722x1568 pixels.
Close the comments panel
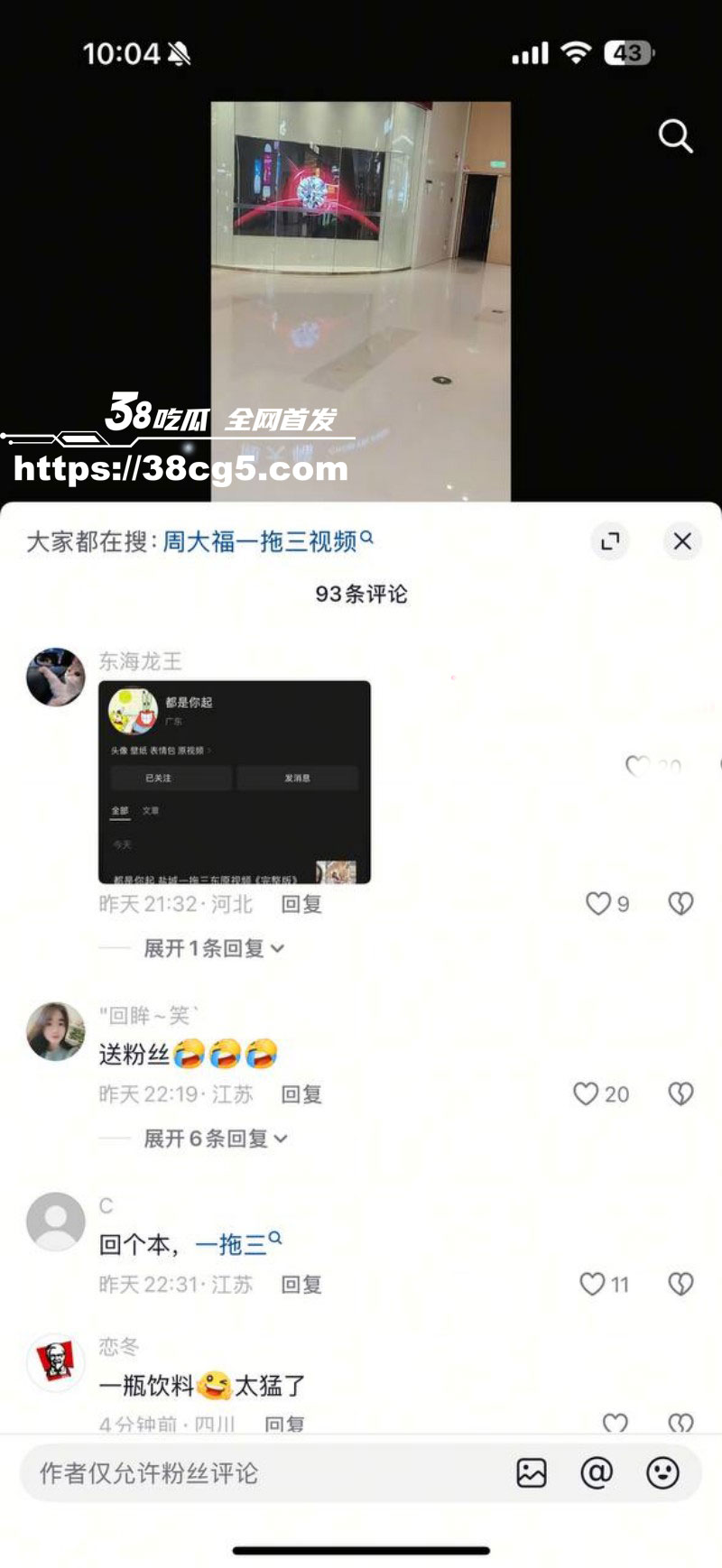[682, 541]
